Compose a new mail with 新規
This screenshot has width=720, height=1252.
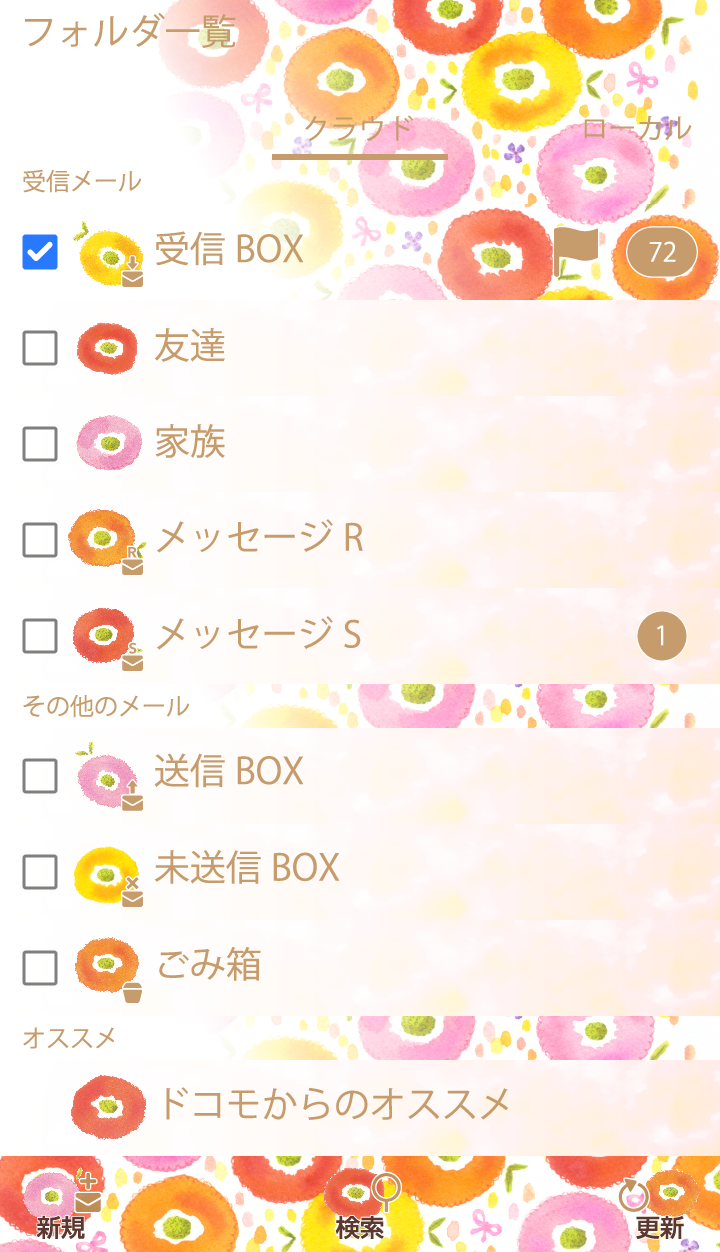[x=62, y=1210]
